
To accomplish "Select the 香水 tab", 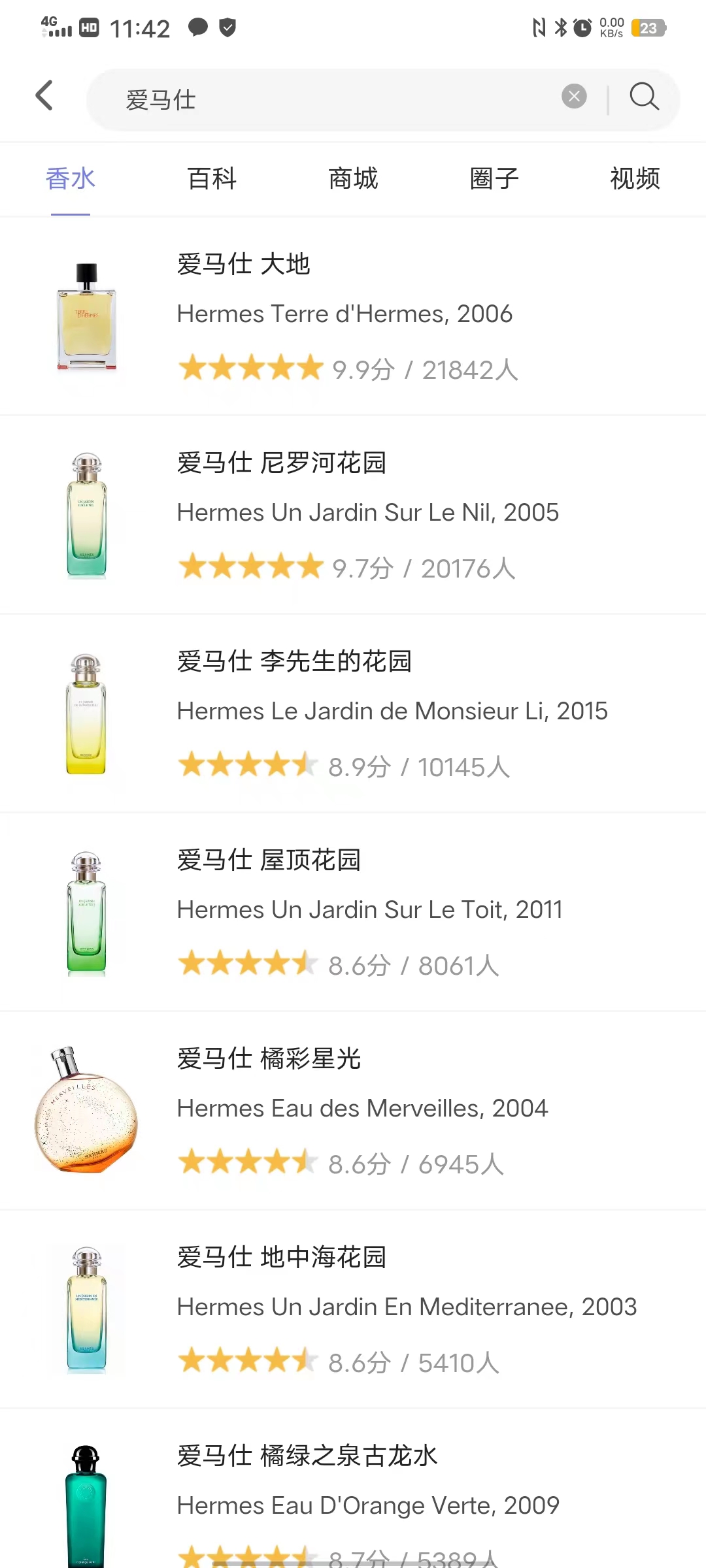I will (x=70, y=178).
